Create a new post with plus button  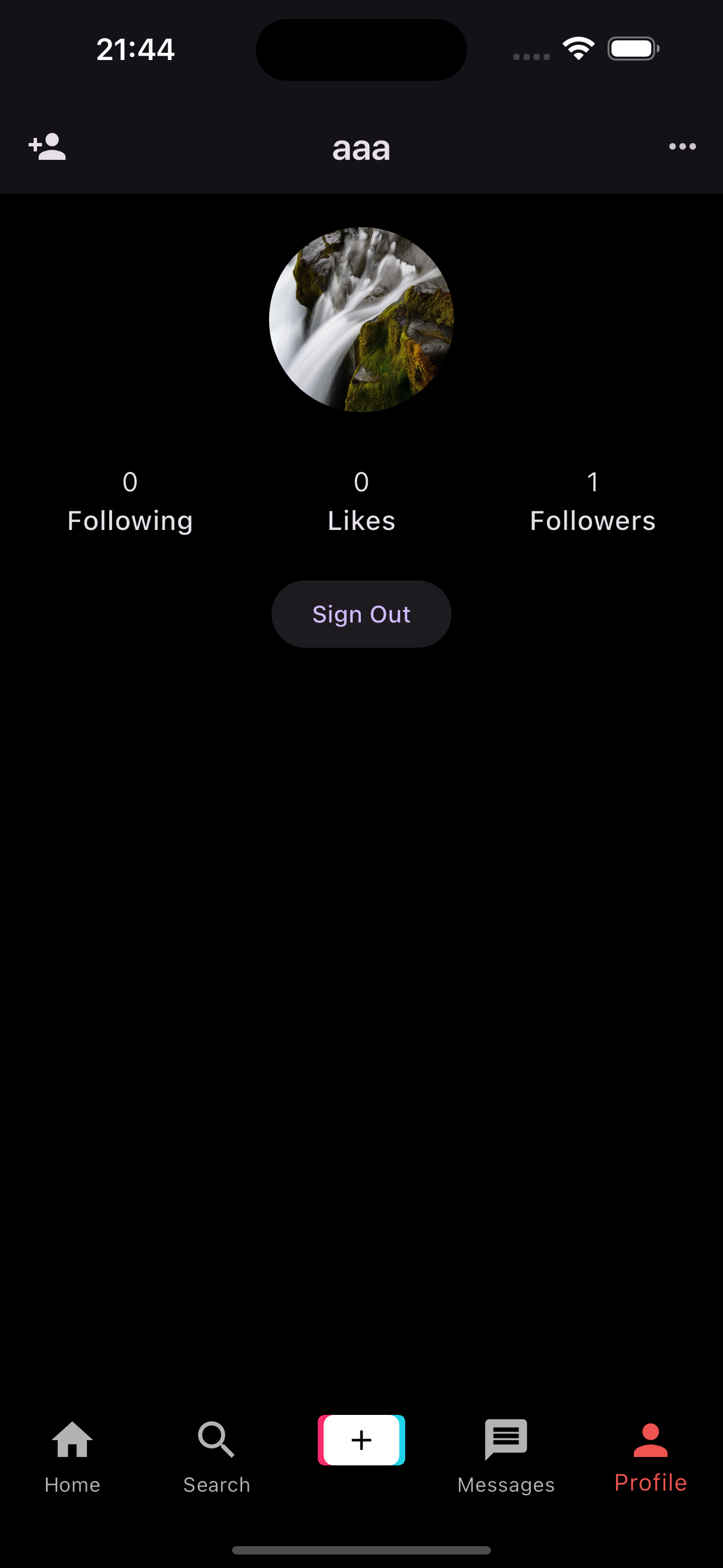[x=361, y=1440]
